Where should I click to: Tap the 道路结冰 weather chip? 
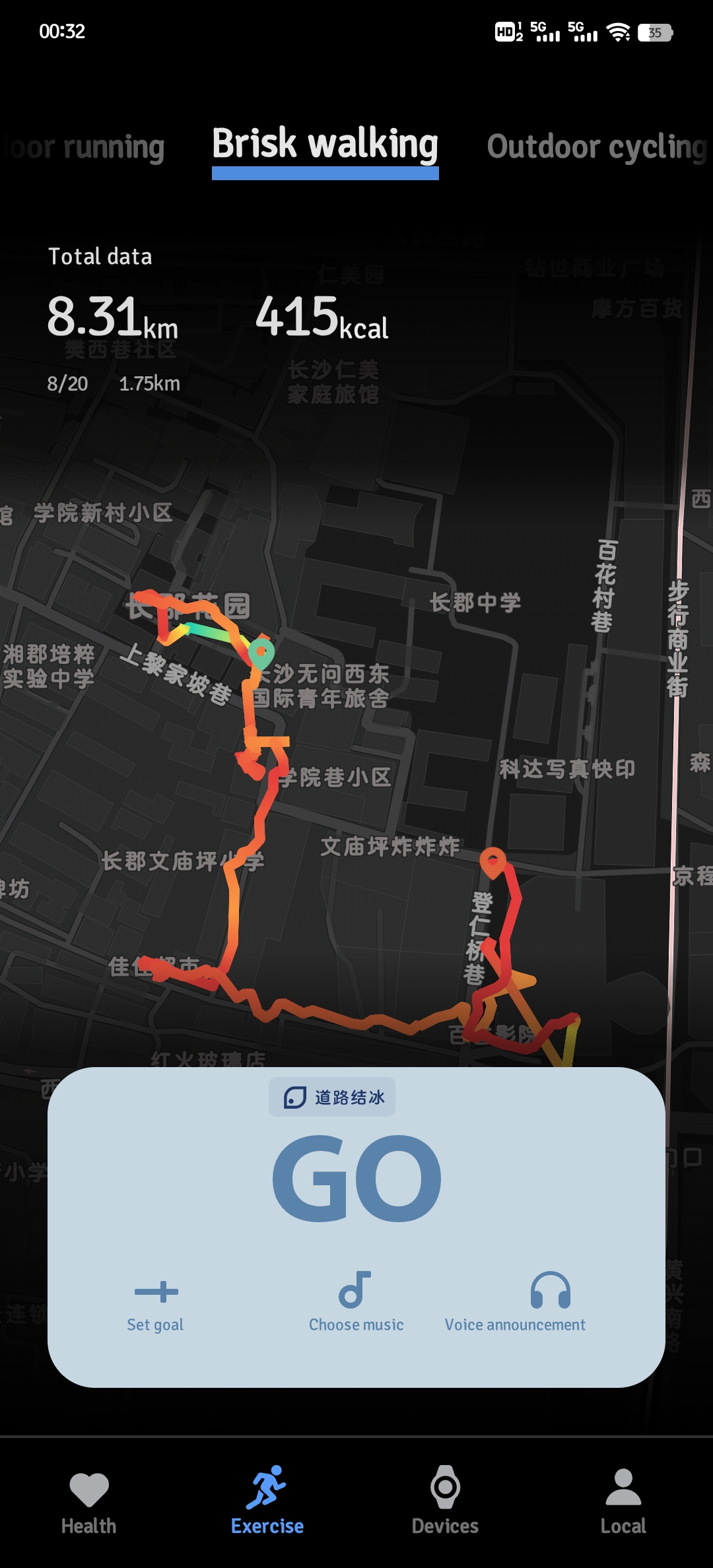332,1097
